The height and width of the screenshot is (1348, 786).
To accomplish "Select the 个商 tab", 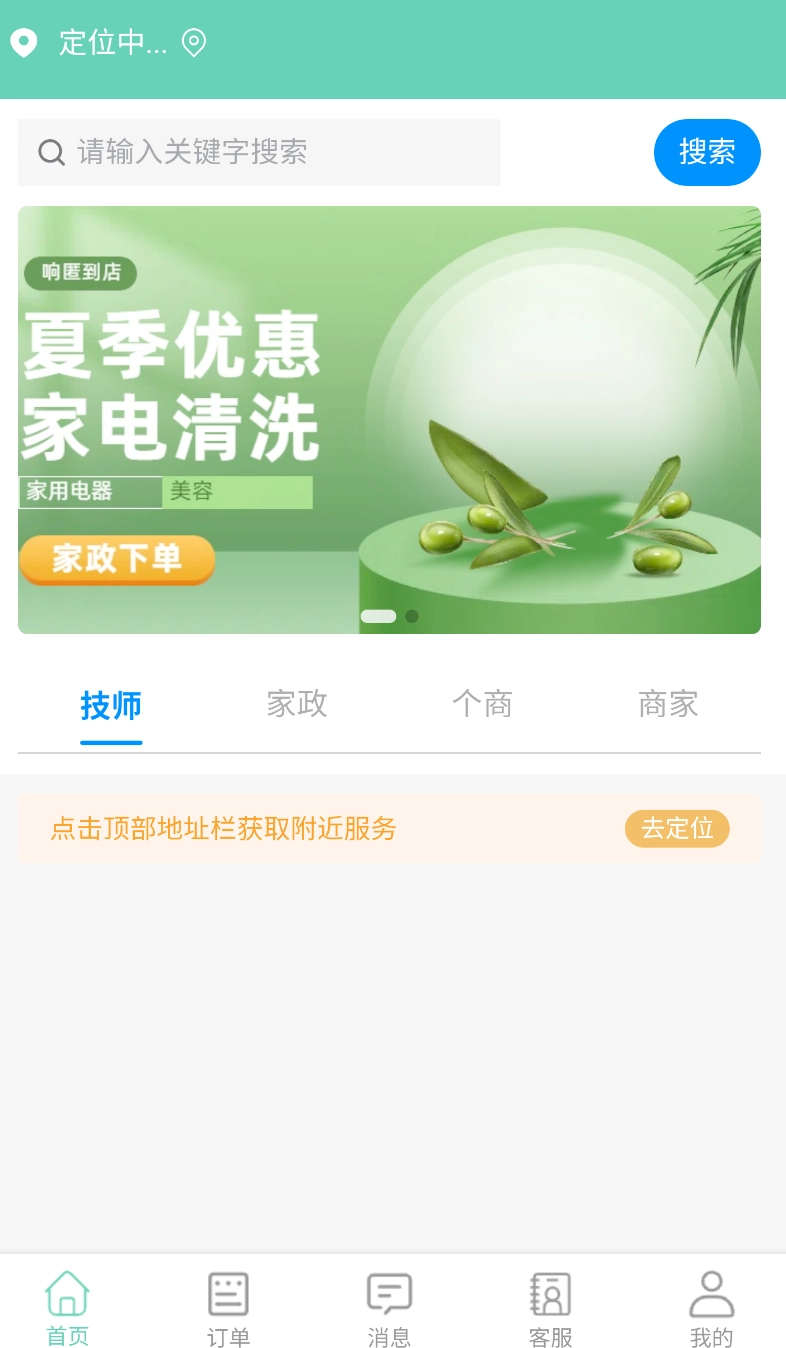I will pos(482,704).
